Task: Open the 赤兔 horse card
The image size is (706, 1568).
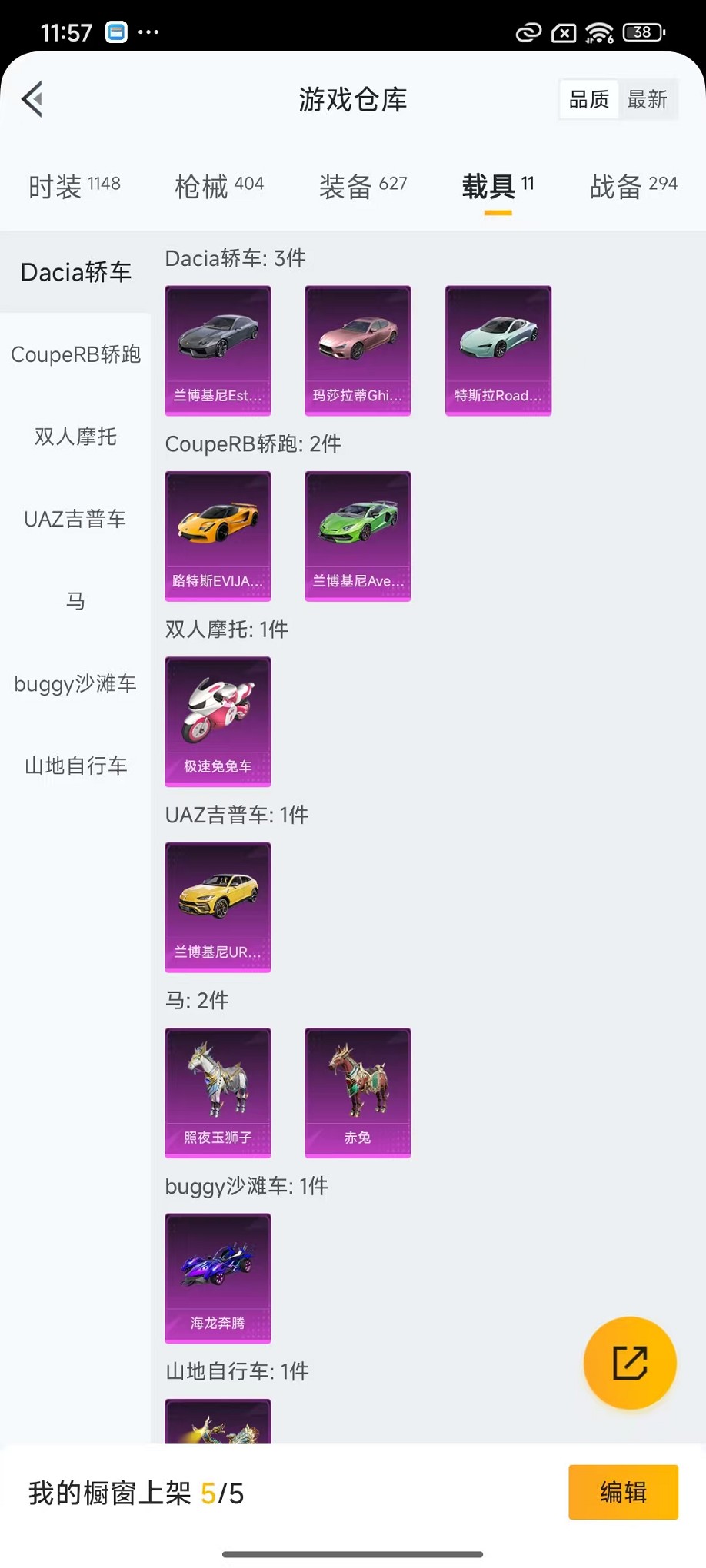Action: [x=358, y=1092]
